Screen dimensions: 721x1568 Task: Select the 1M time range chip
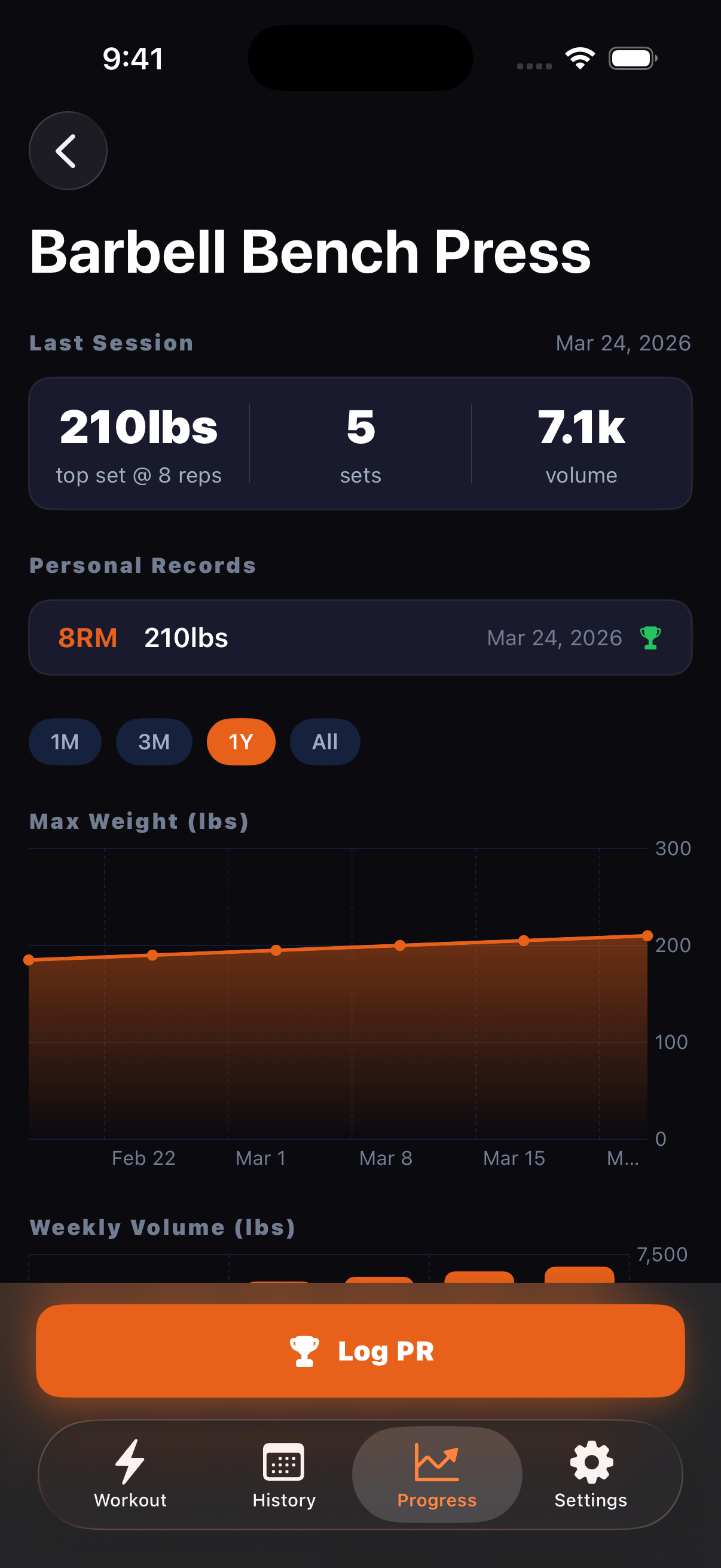[x=65, y=742]
